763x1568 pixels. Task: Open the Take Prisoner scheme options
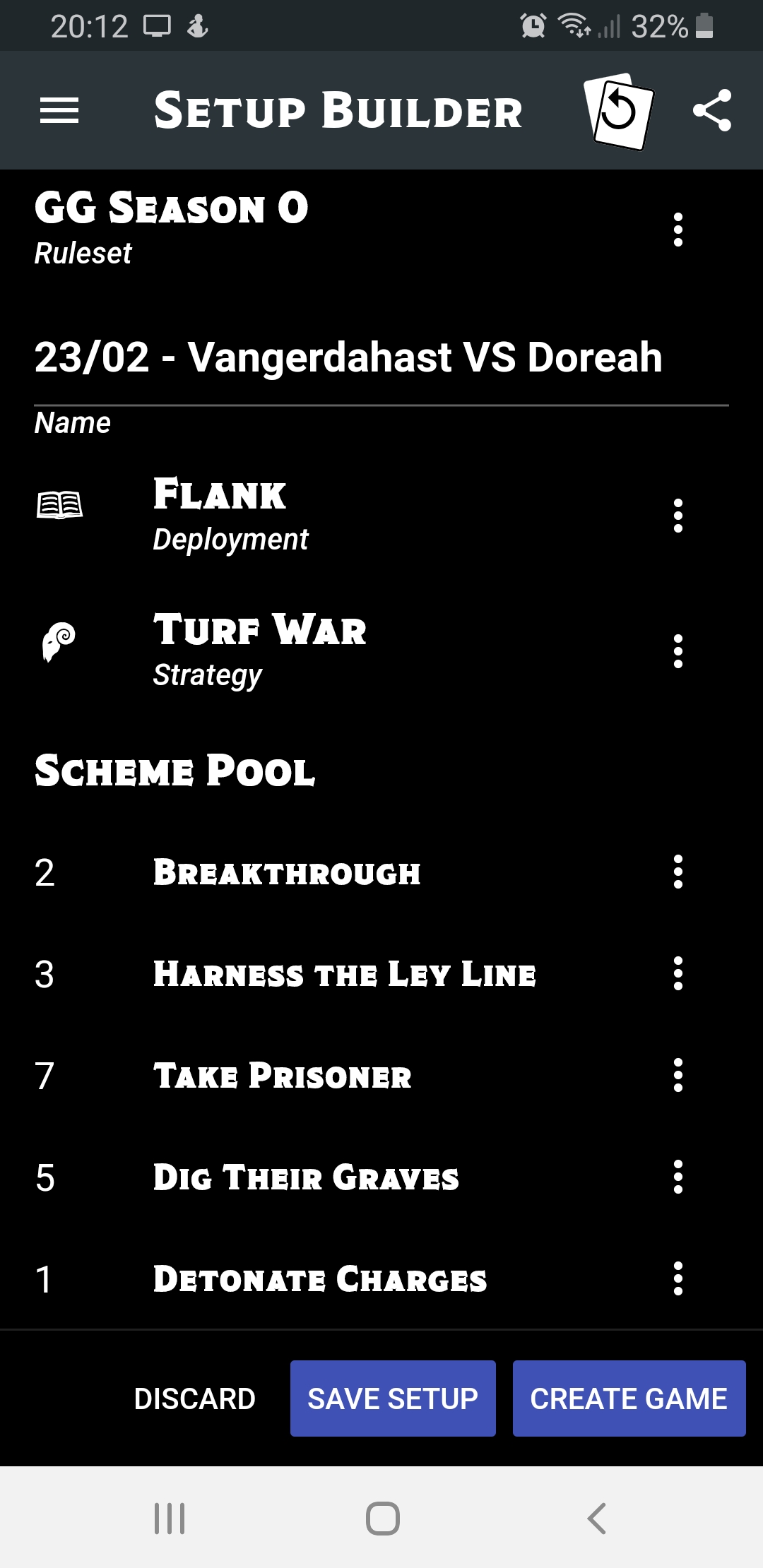click(678, 1077)
